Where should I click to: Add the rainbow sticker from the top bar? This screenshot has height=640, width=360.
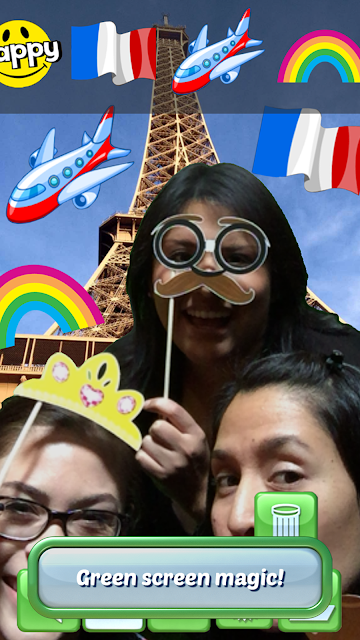pos(320,57)
